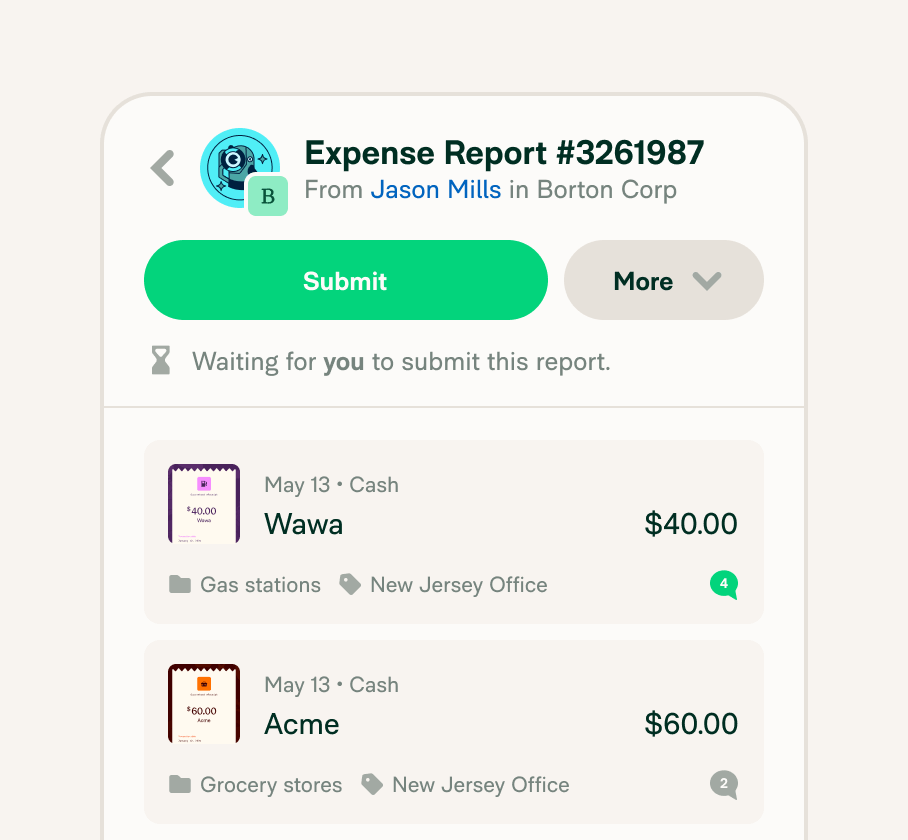Open Jason Mills' profile link
Viewport: 908px width, 840px height.
[435, 190]
